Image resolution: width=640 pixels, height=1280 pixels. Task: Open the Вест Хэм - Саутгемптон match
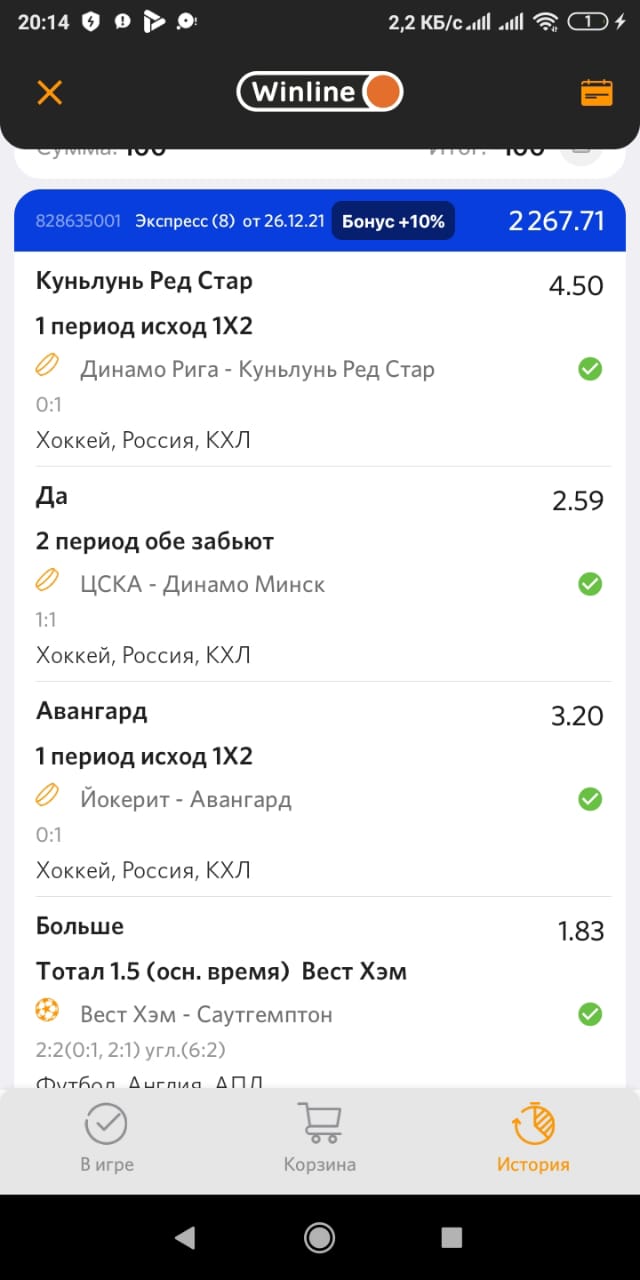(x=206, y=1014)
